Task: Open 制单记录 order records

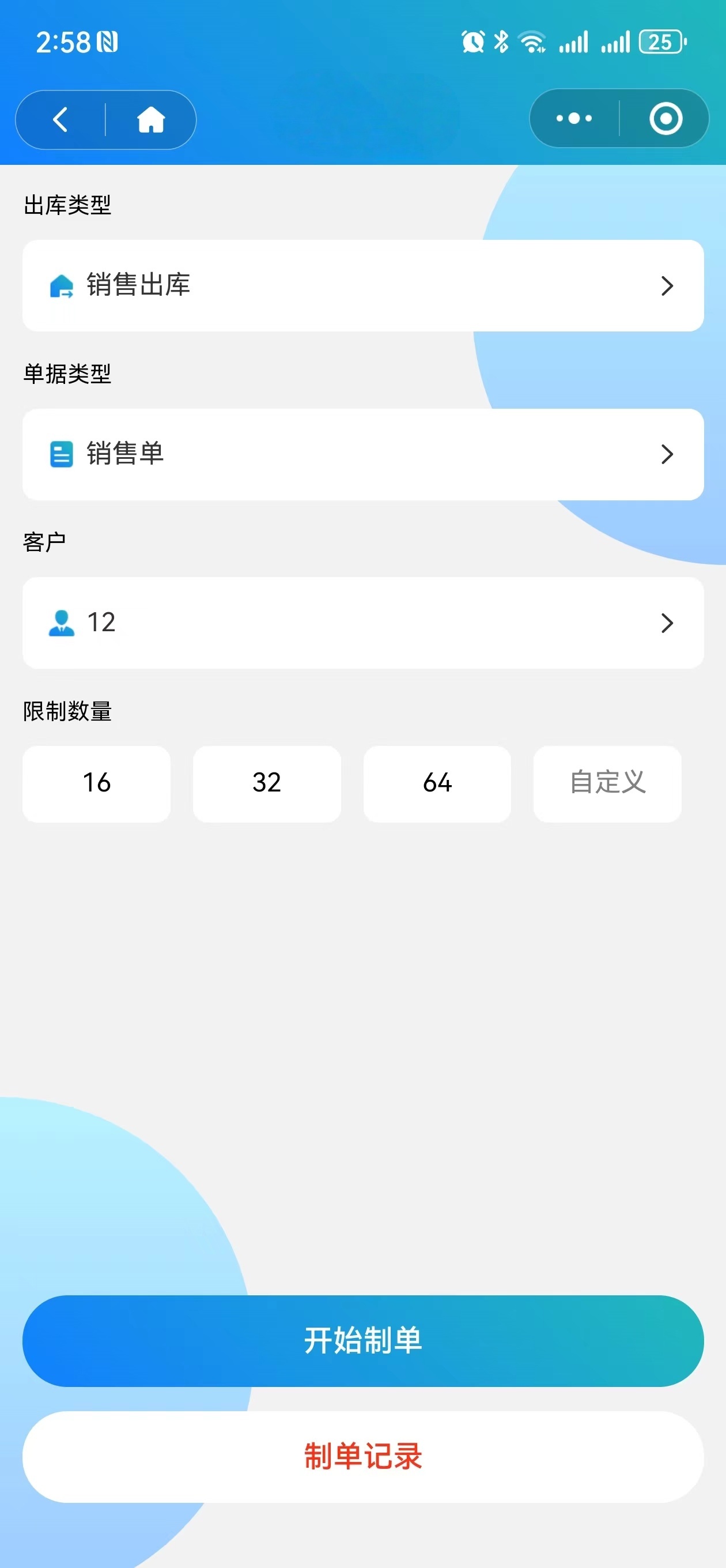Action: (x=362, y=1456)
